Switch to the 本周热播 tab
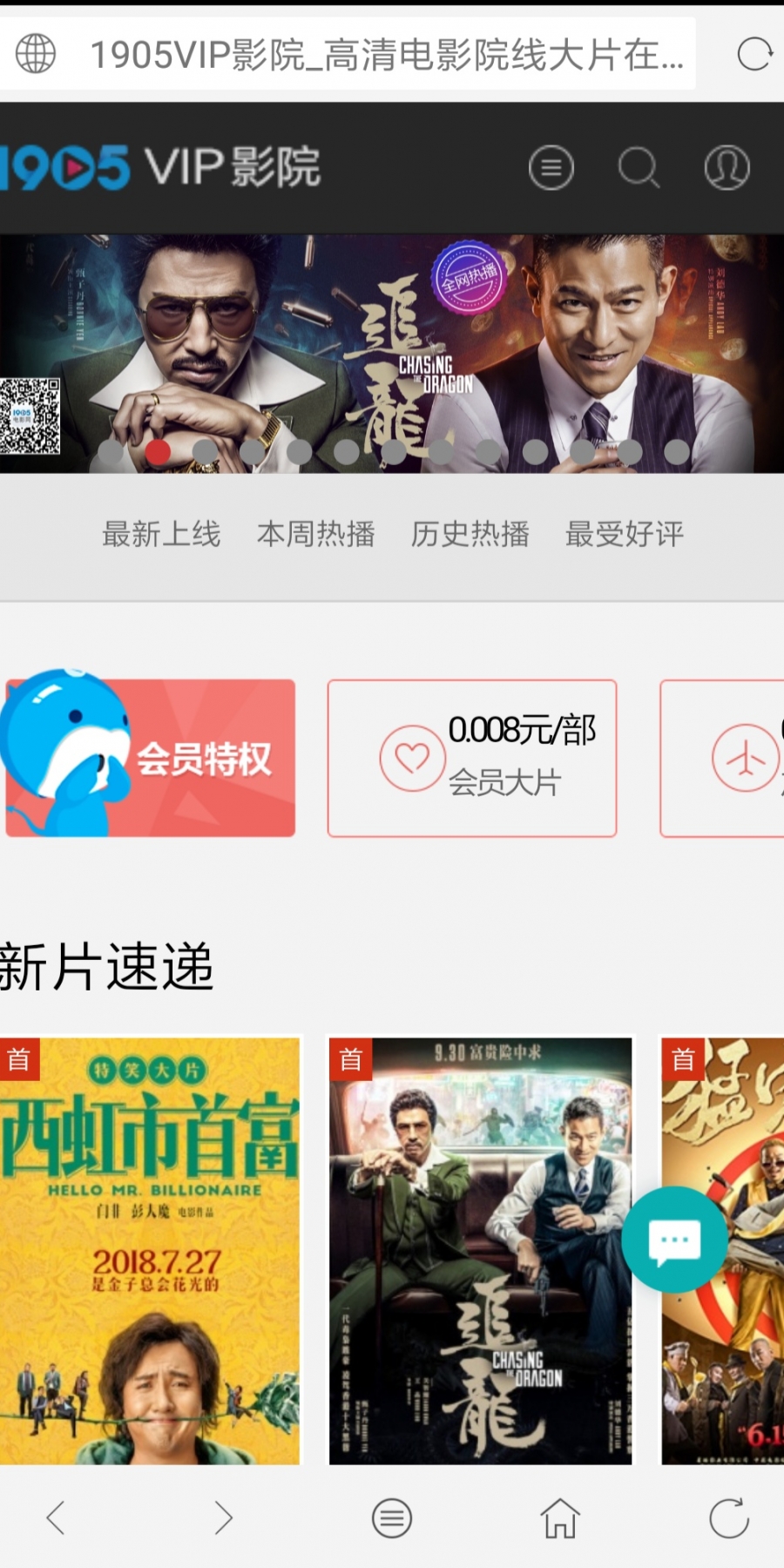The width and height of the screenshot is (784, 1568). click(315, 534)
